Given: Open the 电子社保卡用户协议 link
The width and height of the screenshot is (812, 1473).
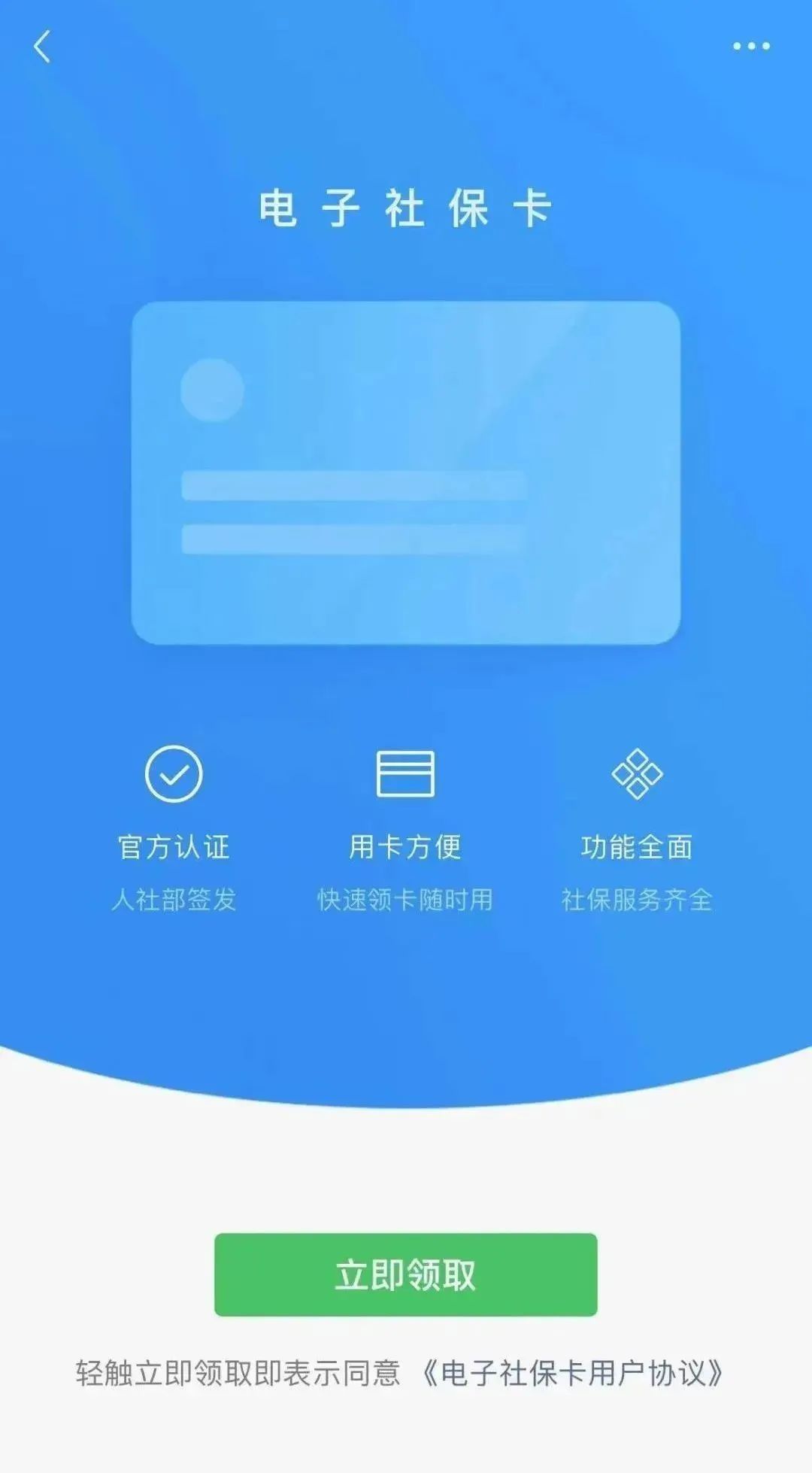Looking at the screenshot, I should pyautogui.click(x=571, y=1373).
